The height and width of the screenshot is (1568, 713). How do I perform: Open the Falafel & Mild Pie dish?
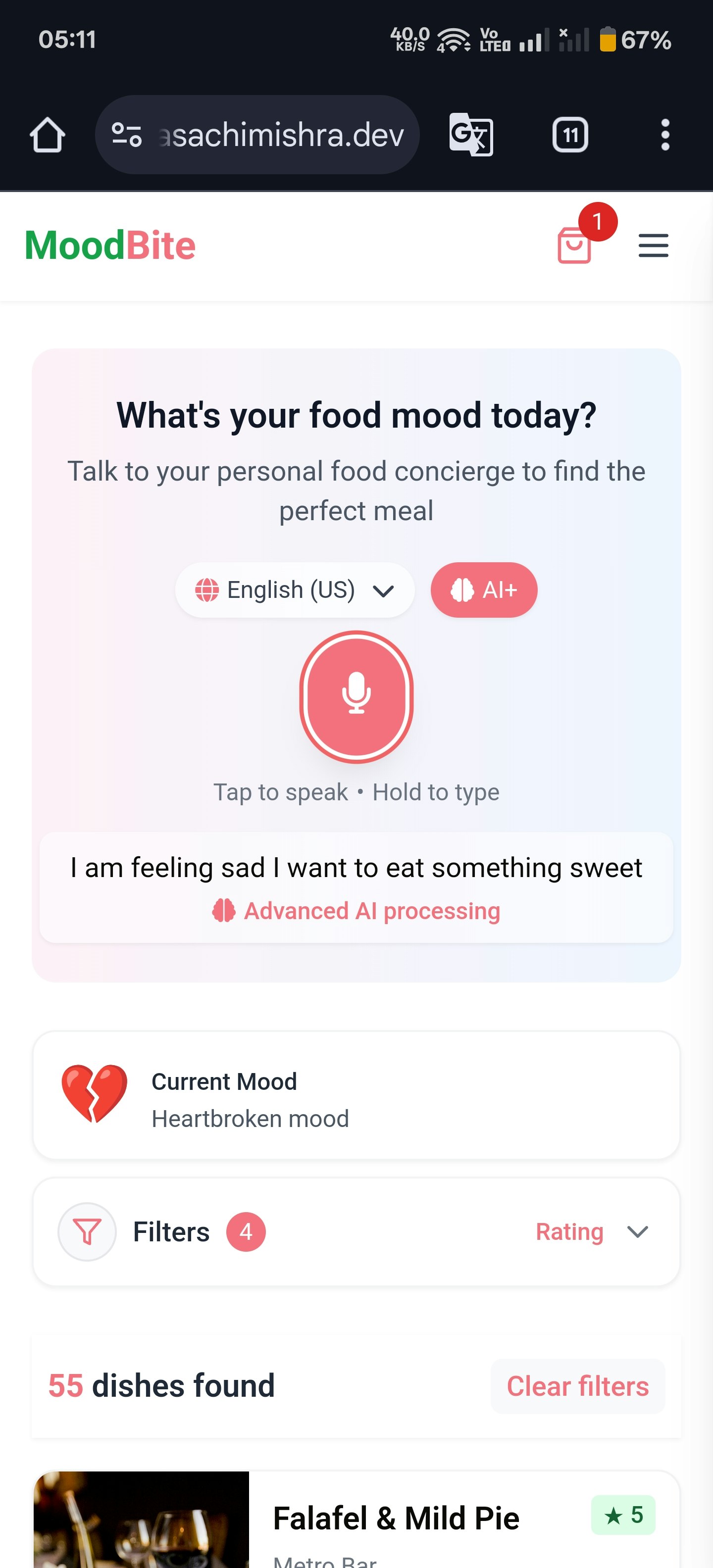coord(396,1518)
